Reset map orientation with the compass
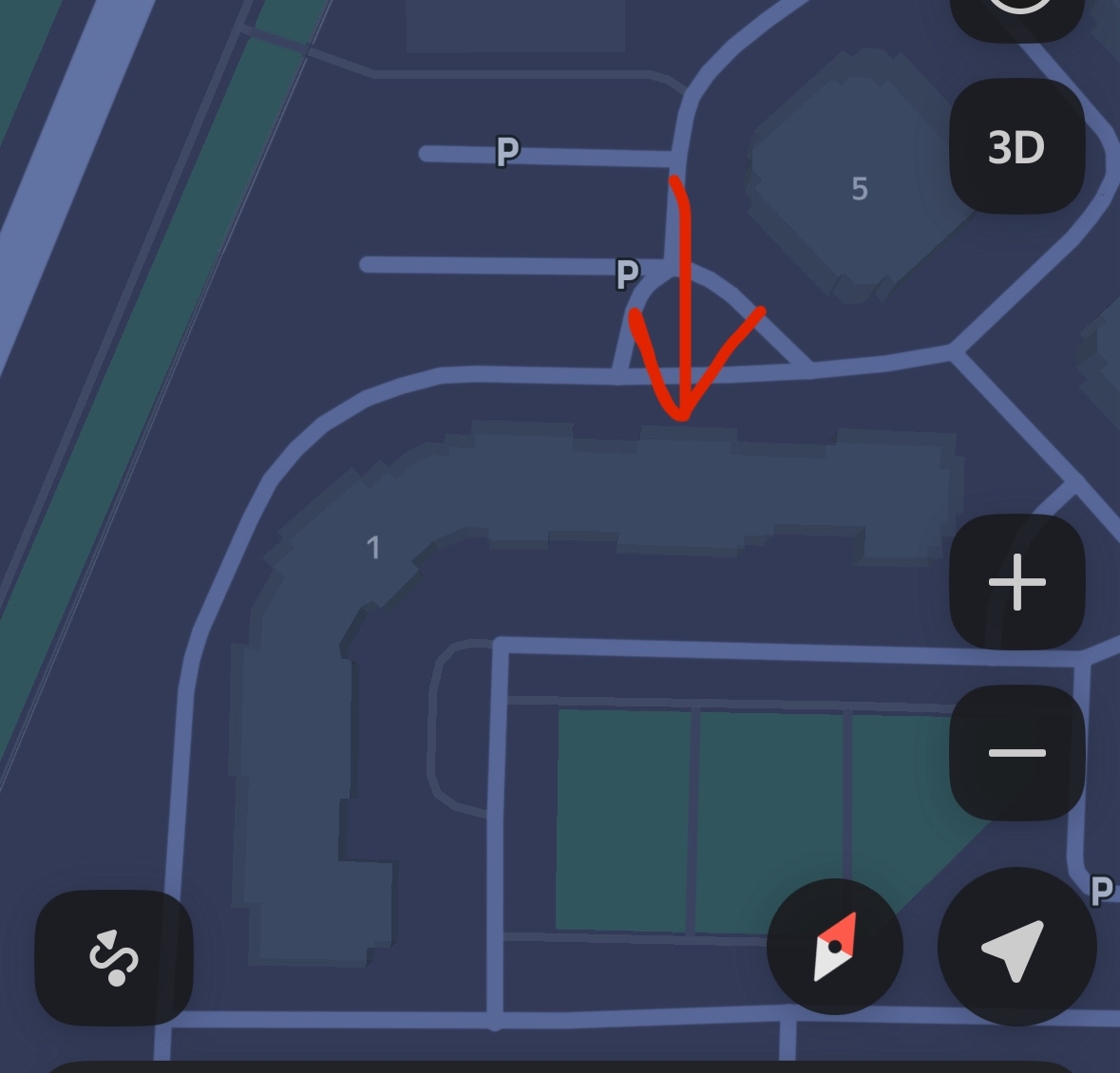Screen dimensions: 1120x1073 [835, 946]
